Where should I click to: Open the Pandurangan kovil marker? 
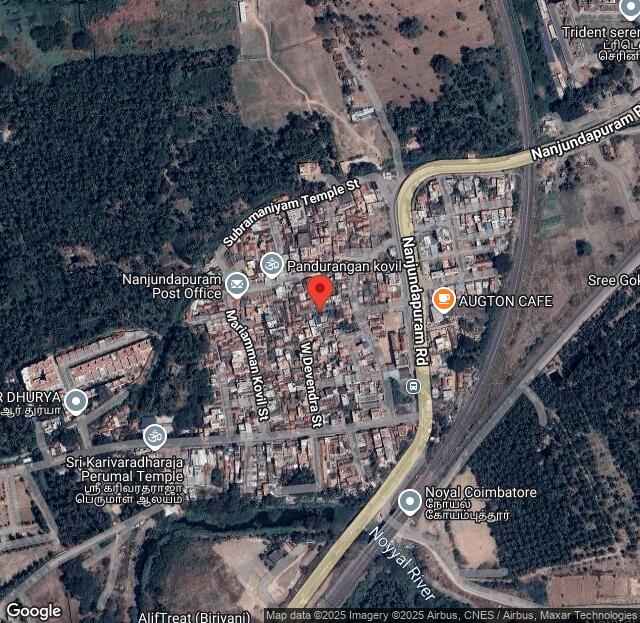pos(270,265)
